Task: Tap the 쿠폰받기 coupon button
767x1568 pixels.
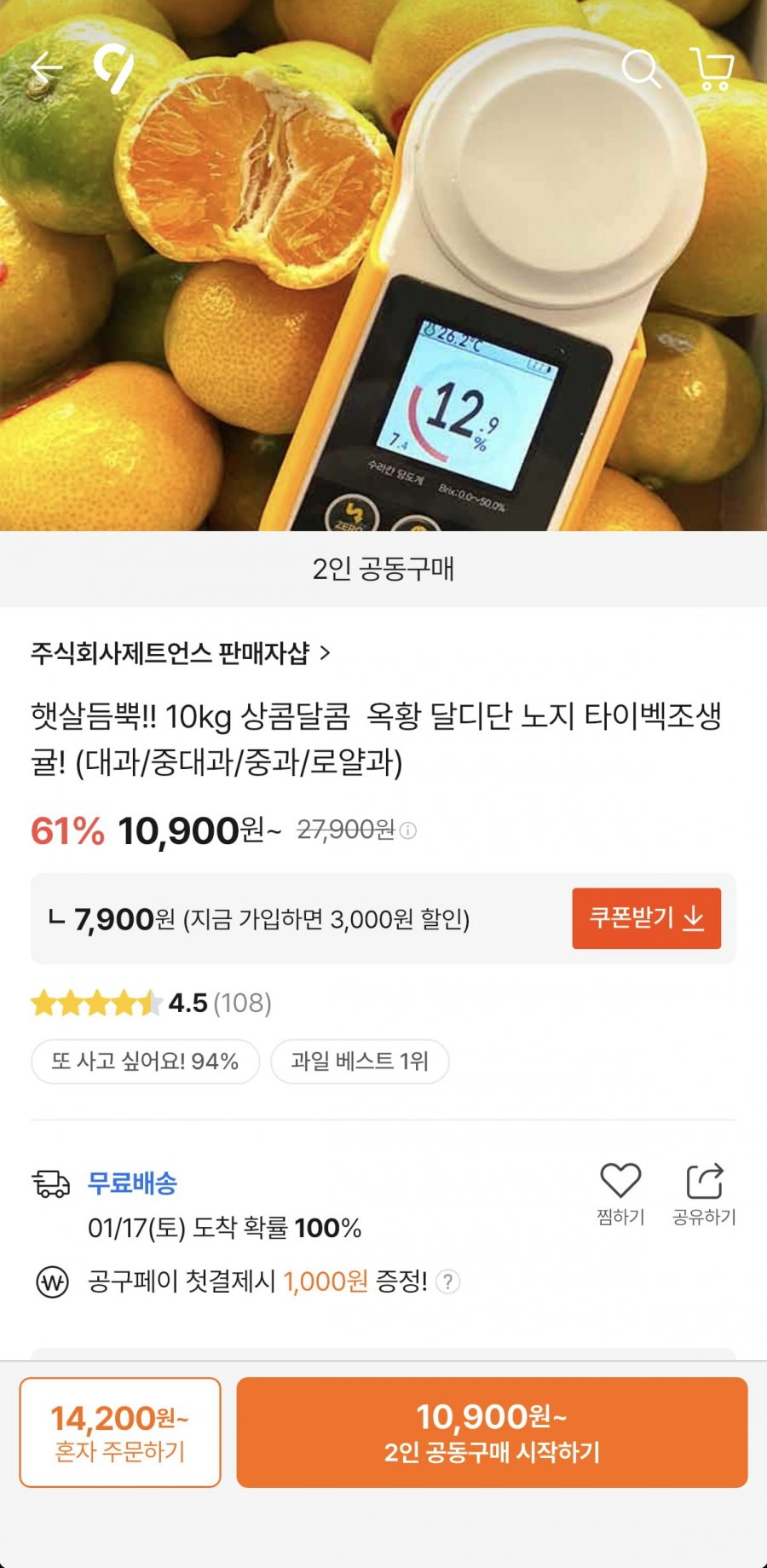Action: [x=646, y=918]
